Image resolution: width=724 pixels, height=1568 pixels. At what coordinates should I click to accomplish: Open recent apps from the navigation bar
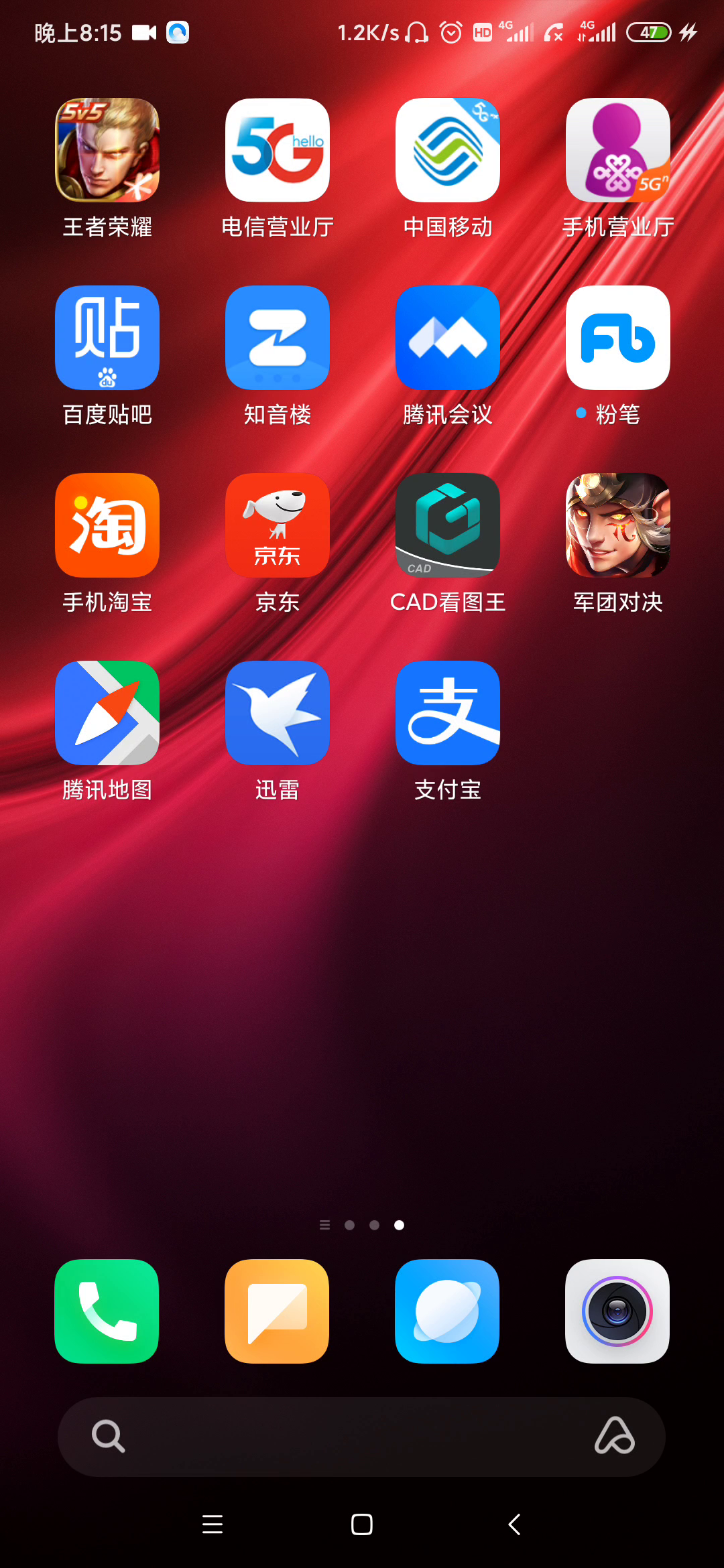(213, 1524)
